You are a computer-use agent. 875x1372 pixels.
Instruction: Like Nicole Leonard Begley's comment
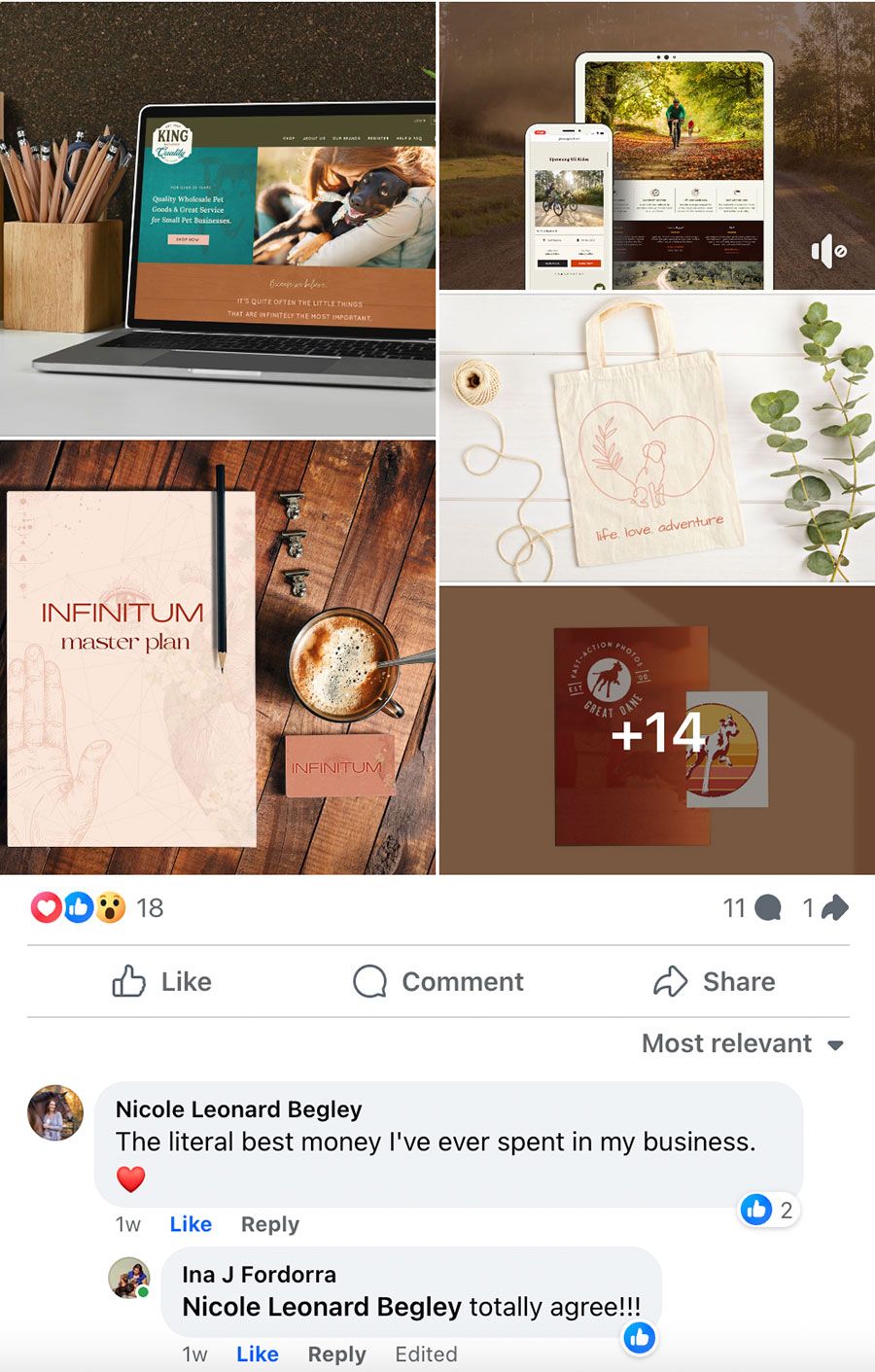tap(191, 1224)
